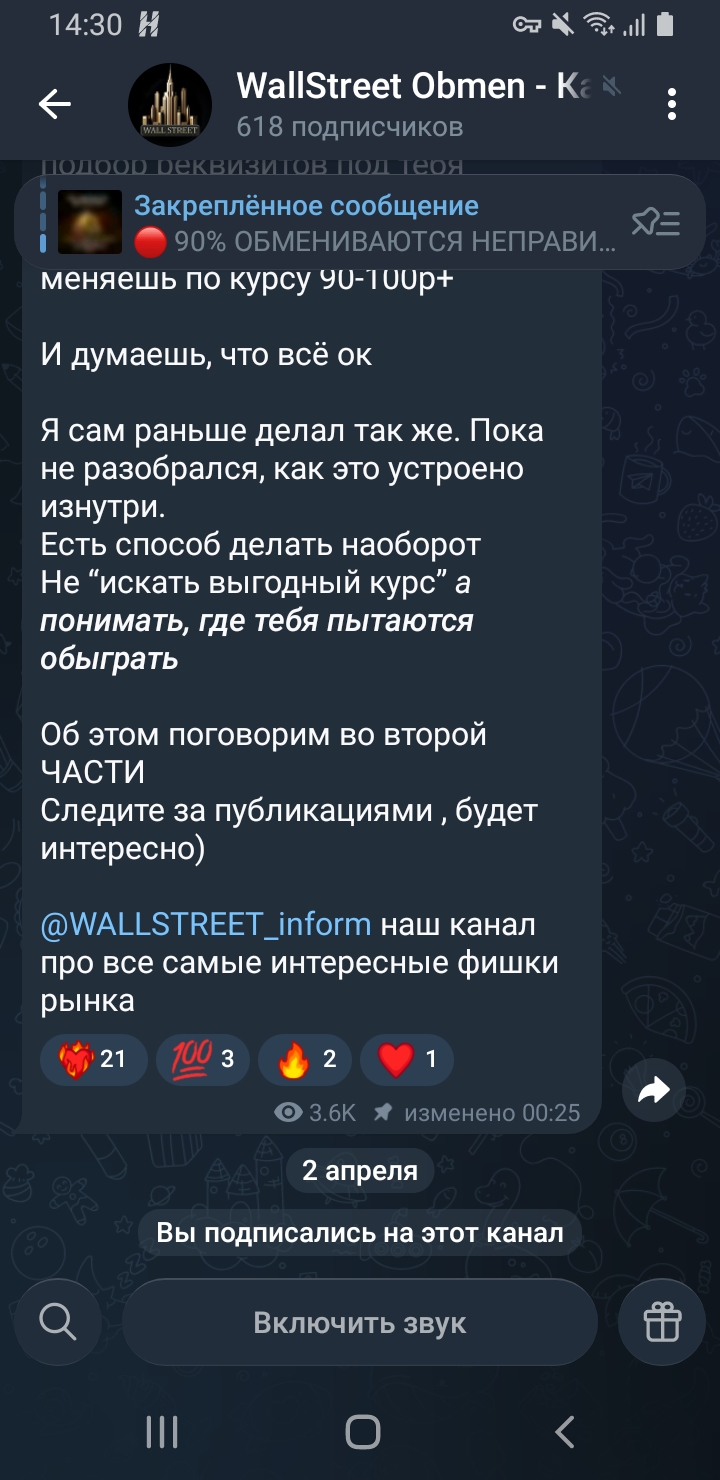
Task: Search within this channel
Action: [x=58, y=1322]
